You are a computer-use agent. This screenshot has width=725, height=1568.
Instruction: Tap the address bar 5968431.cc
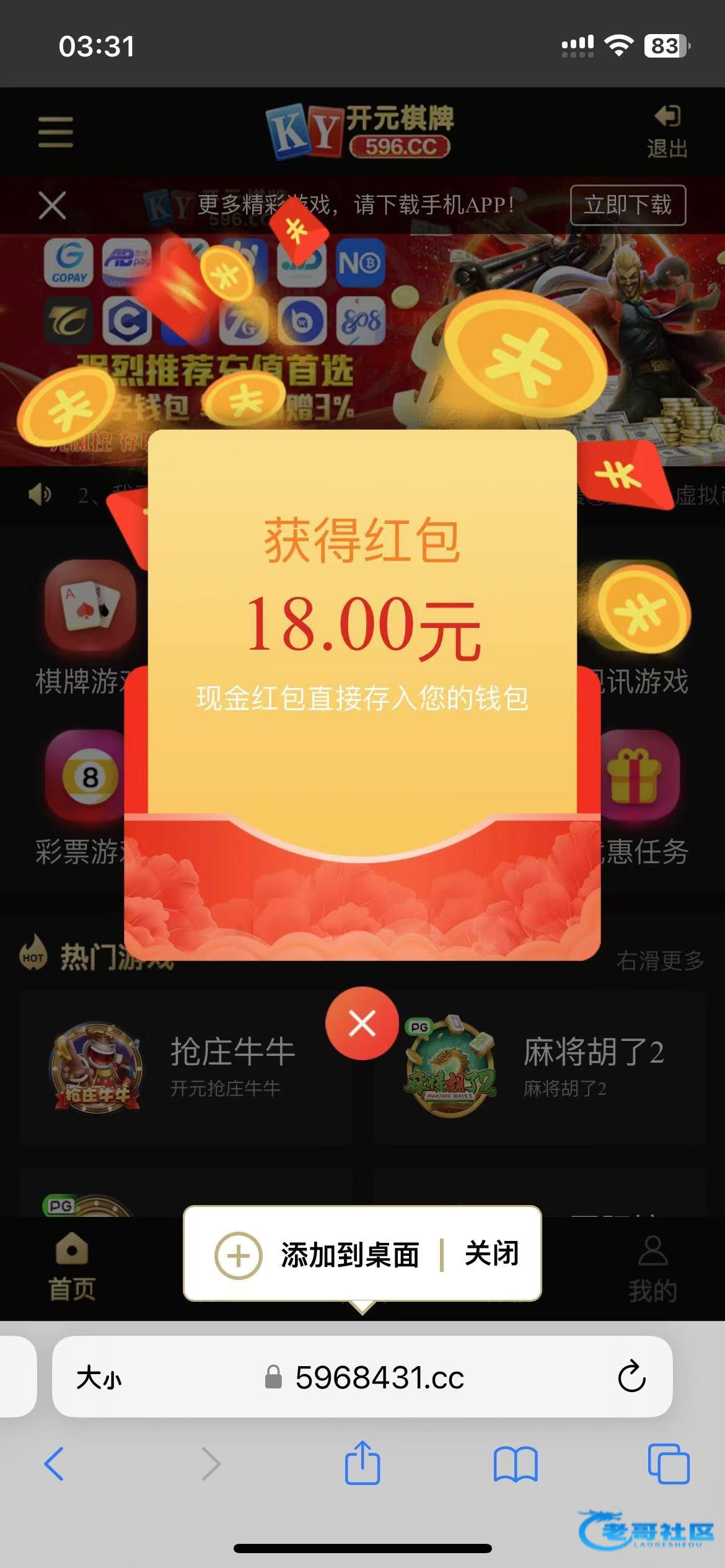tap(378, 1378)
